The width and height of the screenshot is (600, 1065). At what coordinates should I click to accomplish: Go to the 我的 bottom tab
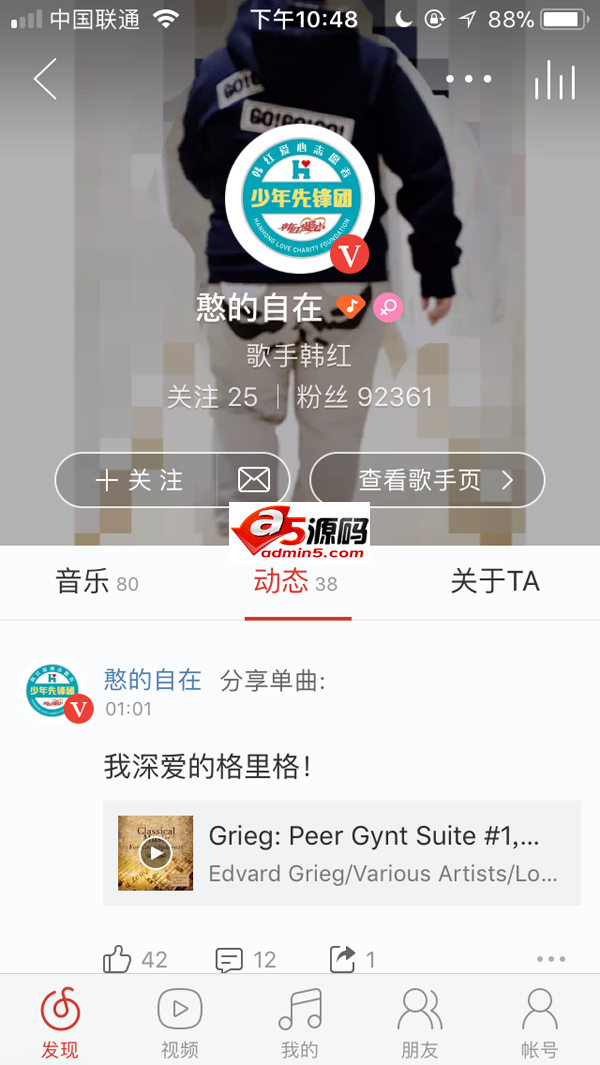pyautogui.click(x=300, y=1022)
